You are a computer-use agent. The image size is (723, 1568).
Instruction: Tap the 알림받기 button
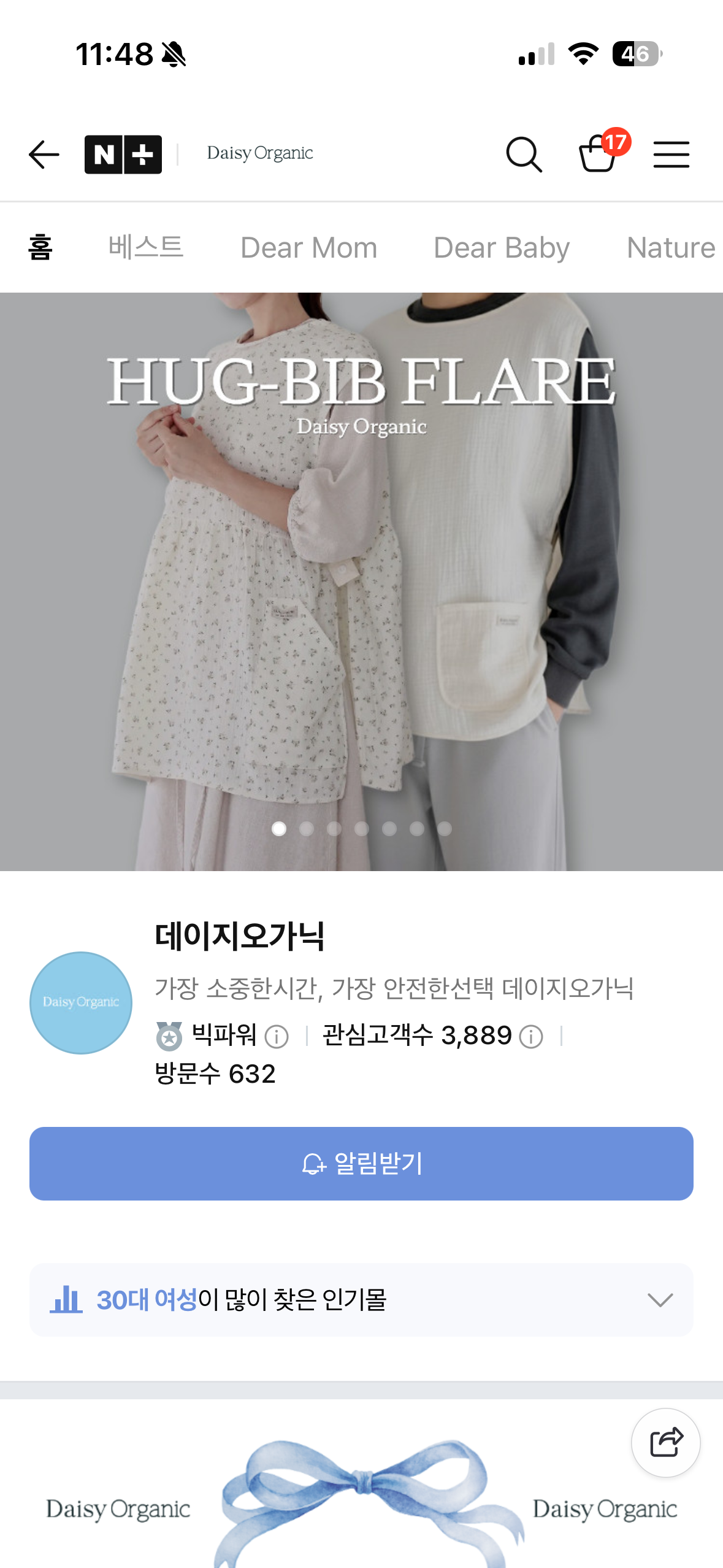pyautogui.click(x=361, y=1163)
